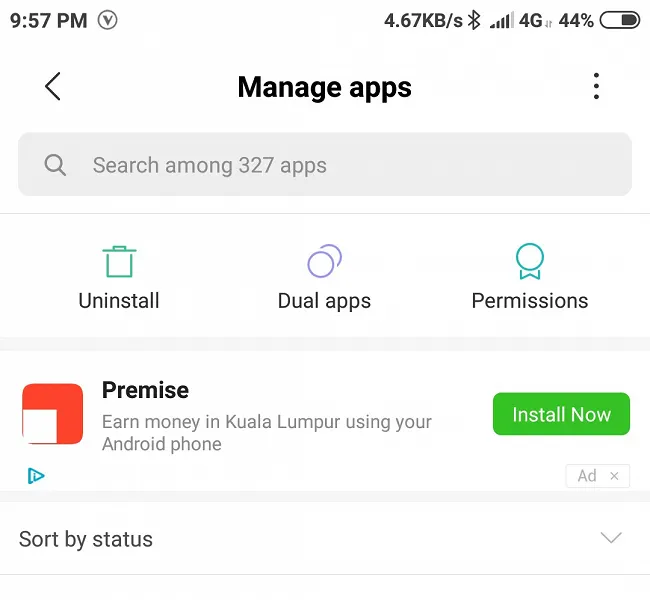Open the Uninstall option

[x=119, y=277]
